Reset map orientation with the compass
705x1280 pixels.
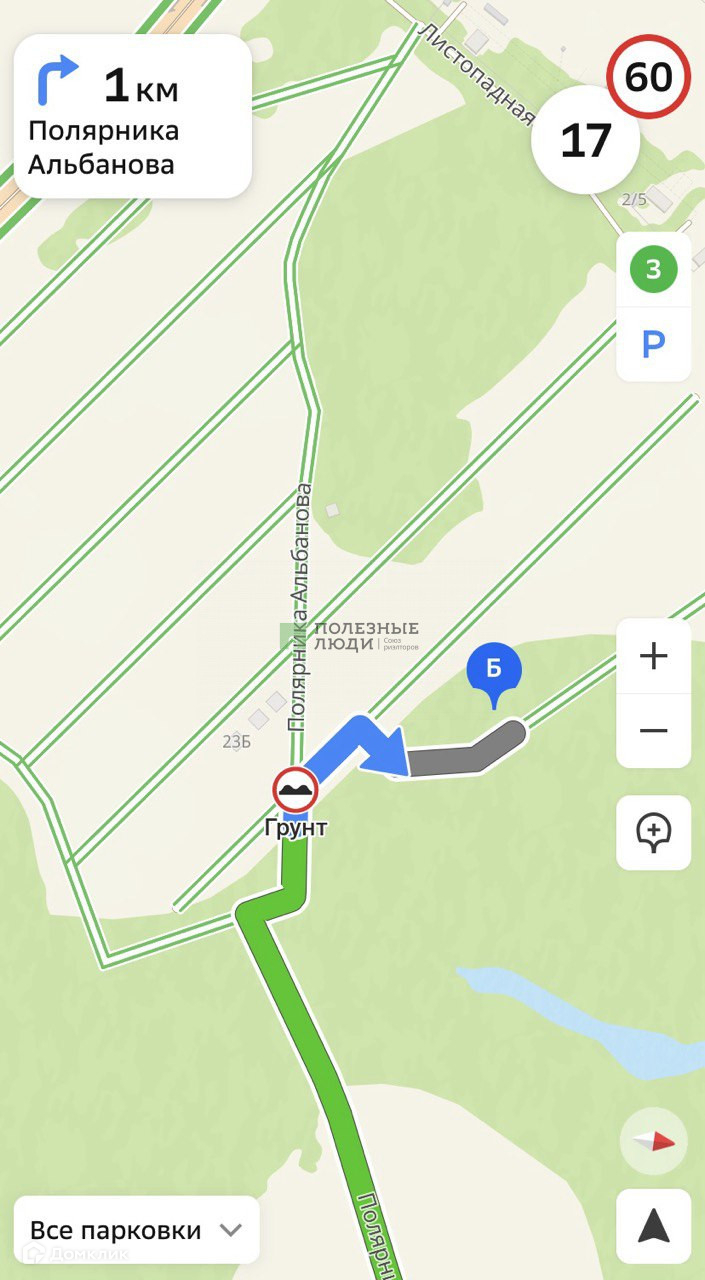(653, 1141)
